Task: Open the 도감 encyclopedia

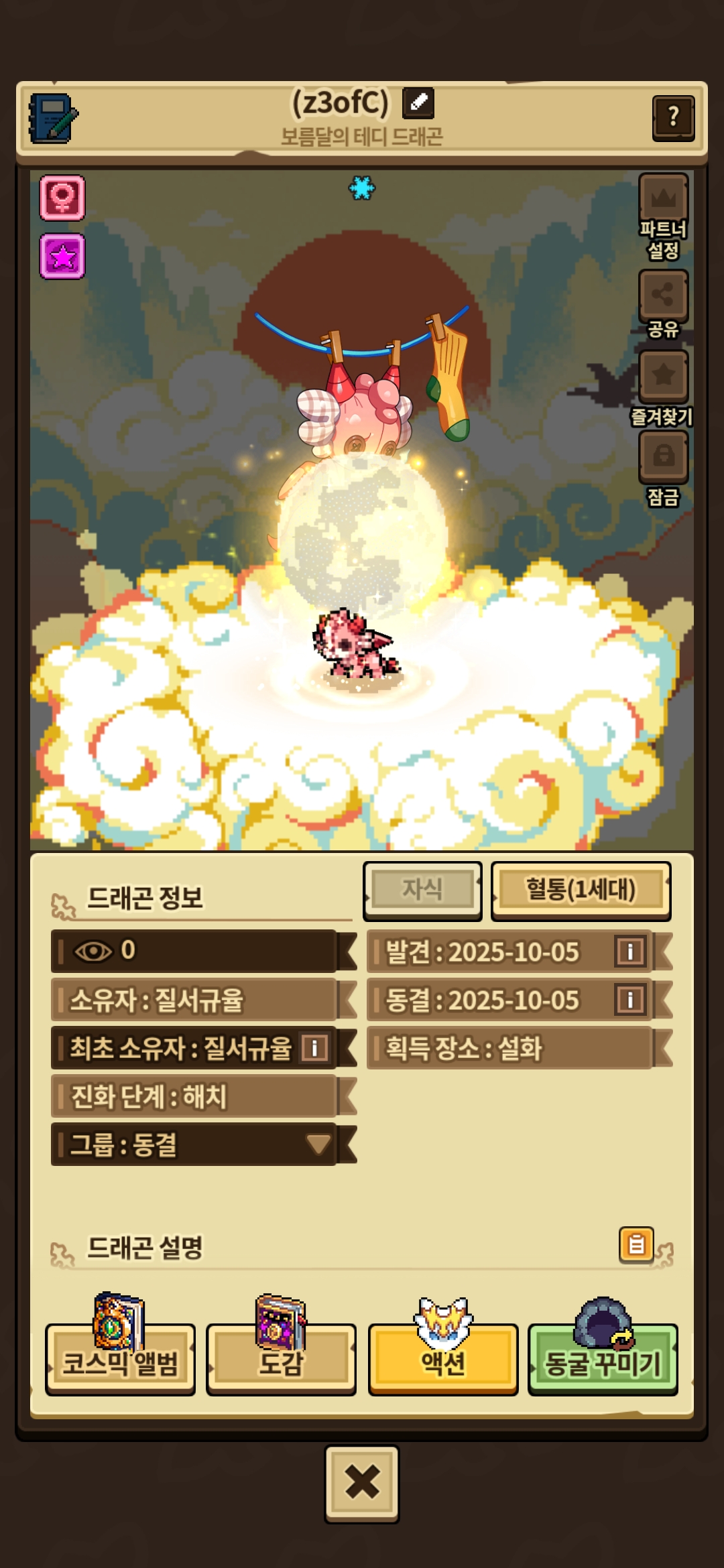Action: click(x=281, y=1360)
